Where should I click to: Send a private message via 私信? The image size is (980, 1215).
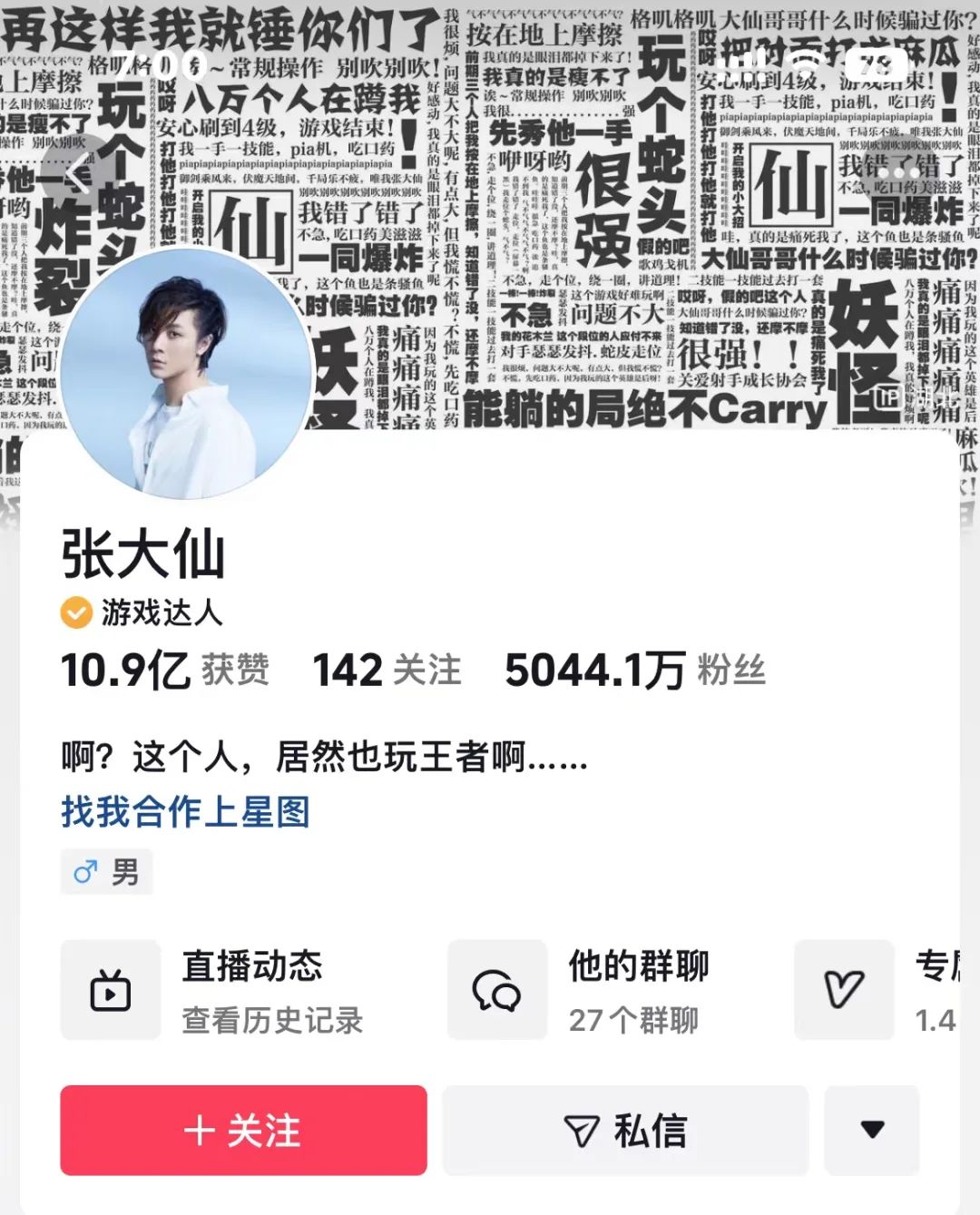[626, 1130]
